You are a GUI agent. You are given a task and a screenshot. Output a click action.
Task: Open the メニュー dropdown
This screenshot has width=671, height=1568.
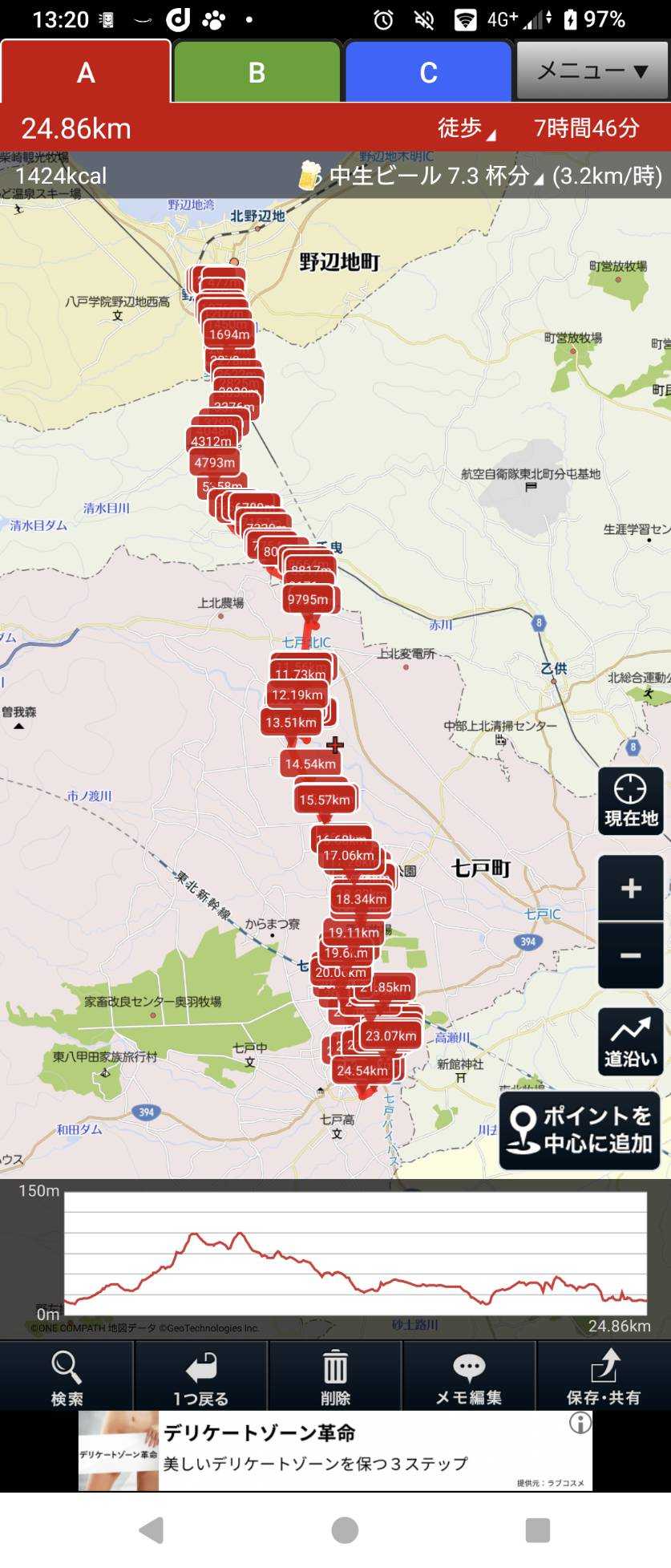tap(592, 71)
